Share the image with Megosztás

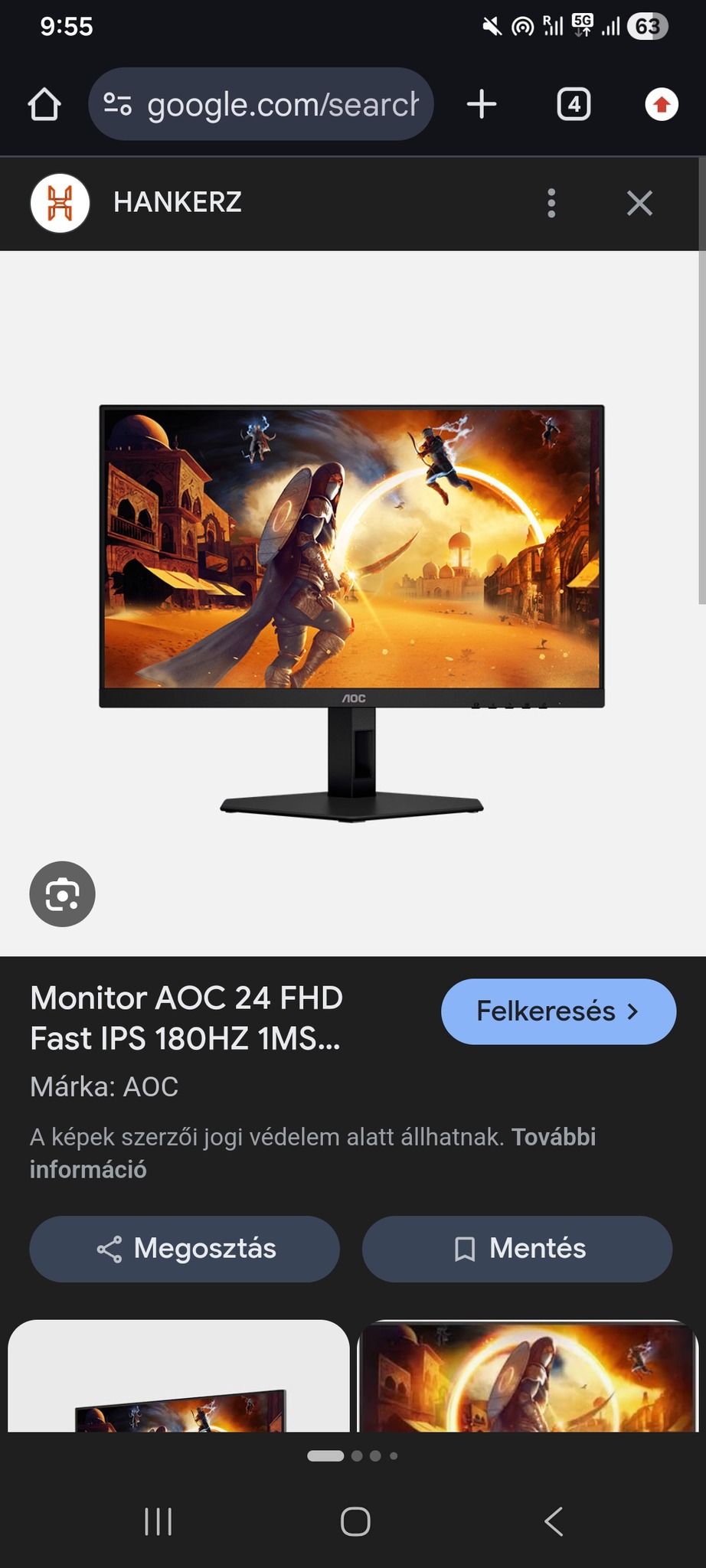185,1249
